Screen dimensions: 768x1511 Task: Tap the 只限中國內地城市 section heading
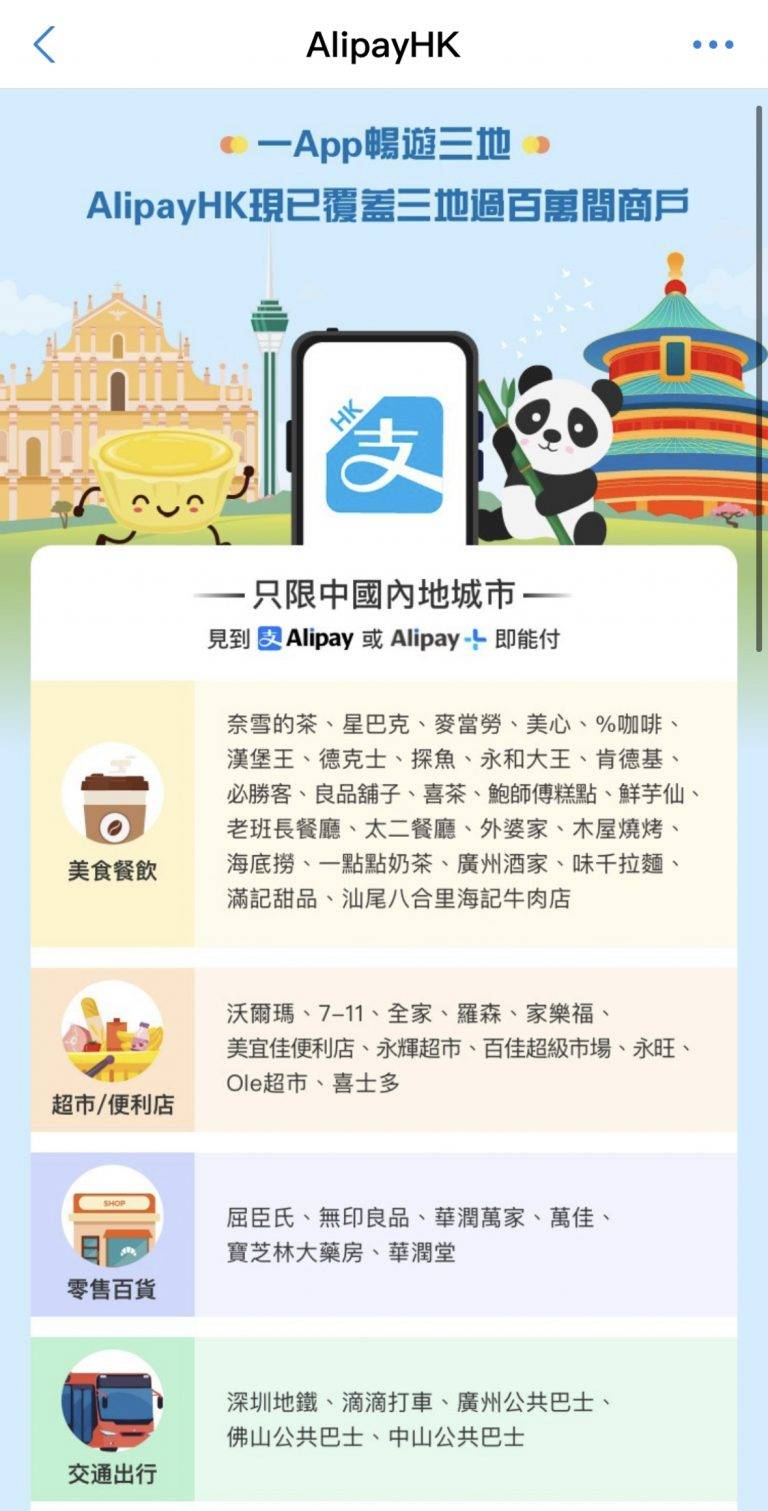coord(384,591)
